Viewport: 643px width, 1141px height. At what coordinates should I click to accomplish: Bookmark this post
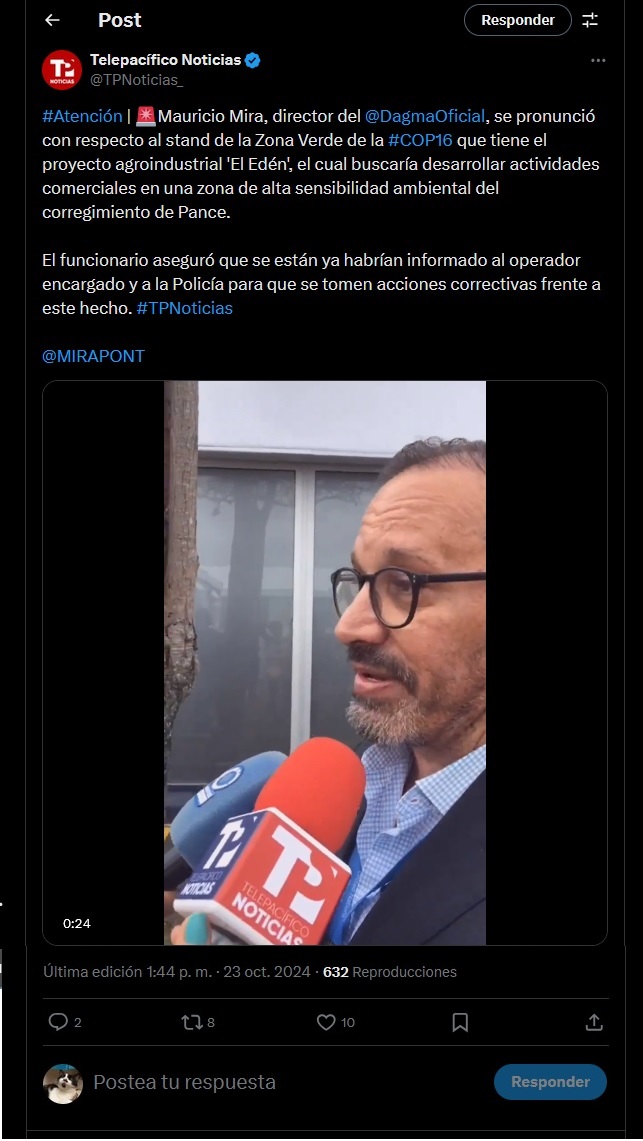[460, 1022]
